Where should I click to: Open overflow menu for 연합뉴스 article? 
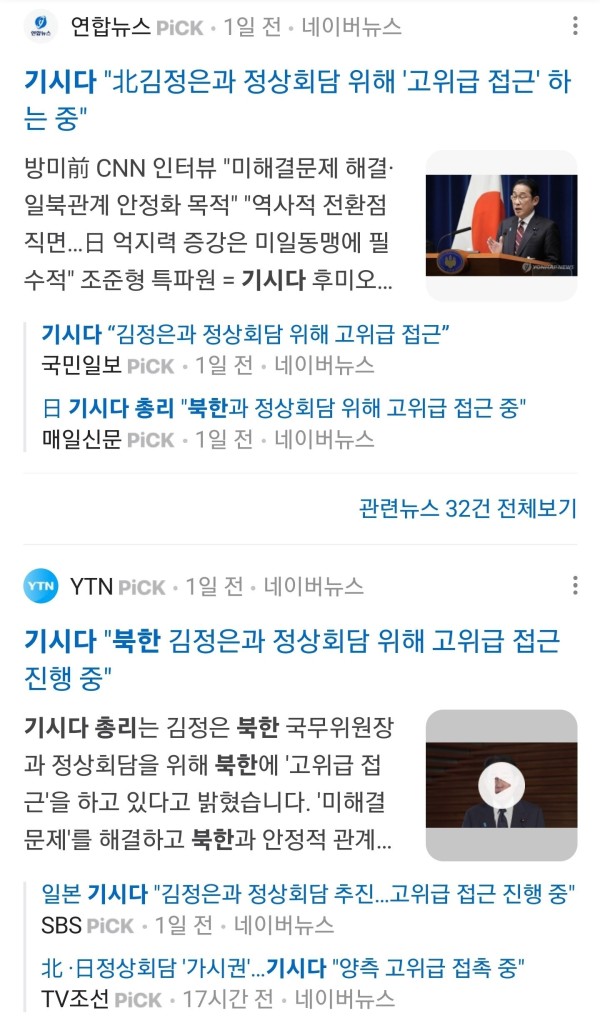click(574, 27)
